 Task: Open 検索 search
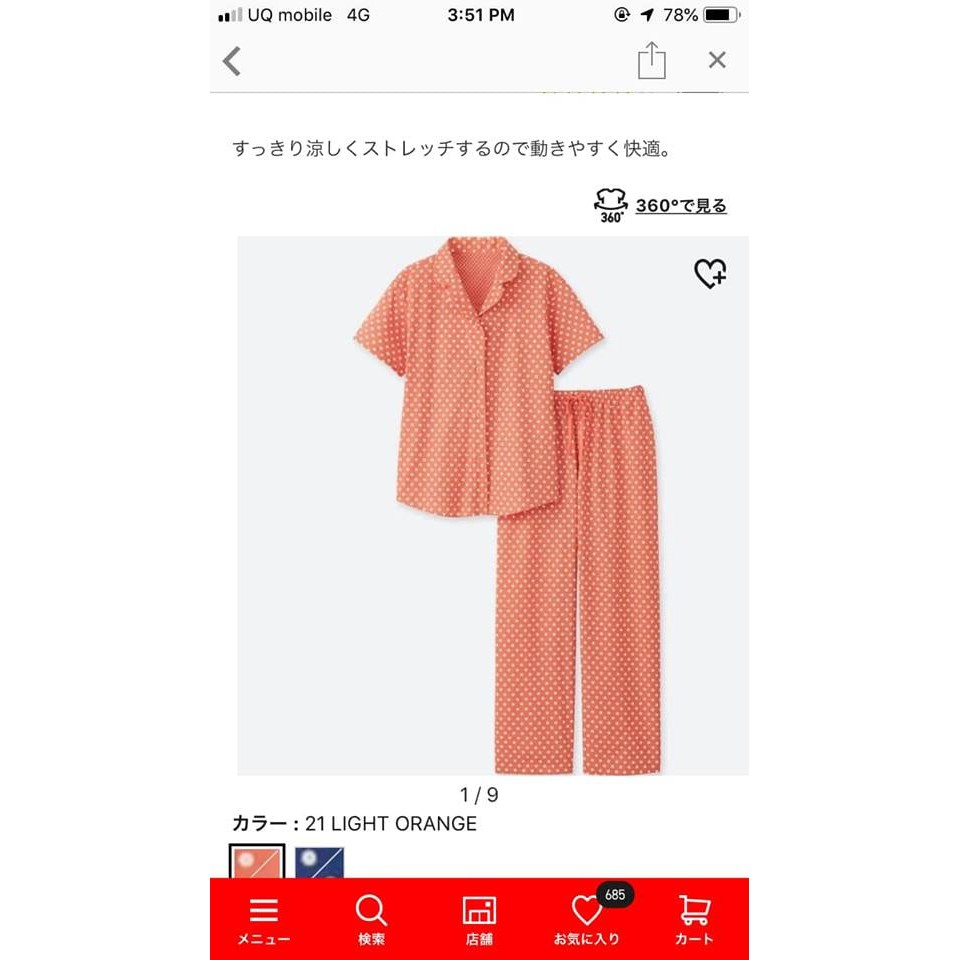pyautogui.click(x=371, y=920)
